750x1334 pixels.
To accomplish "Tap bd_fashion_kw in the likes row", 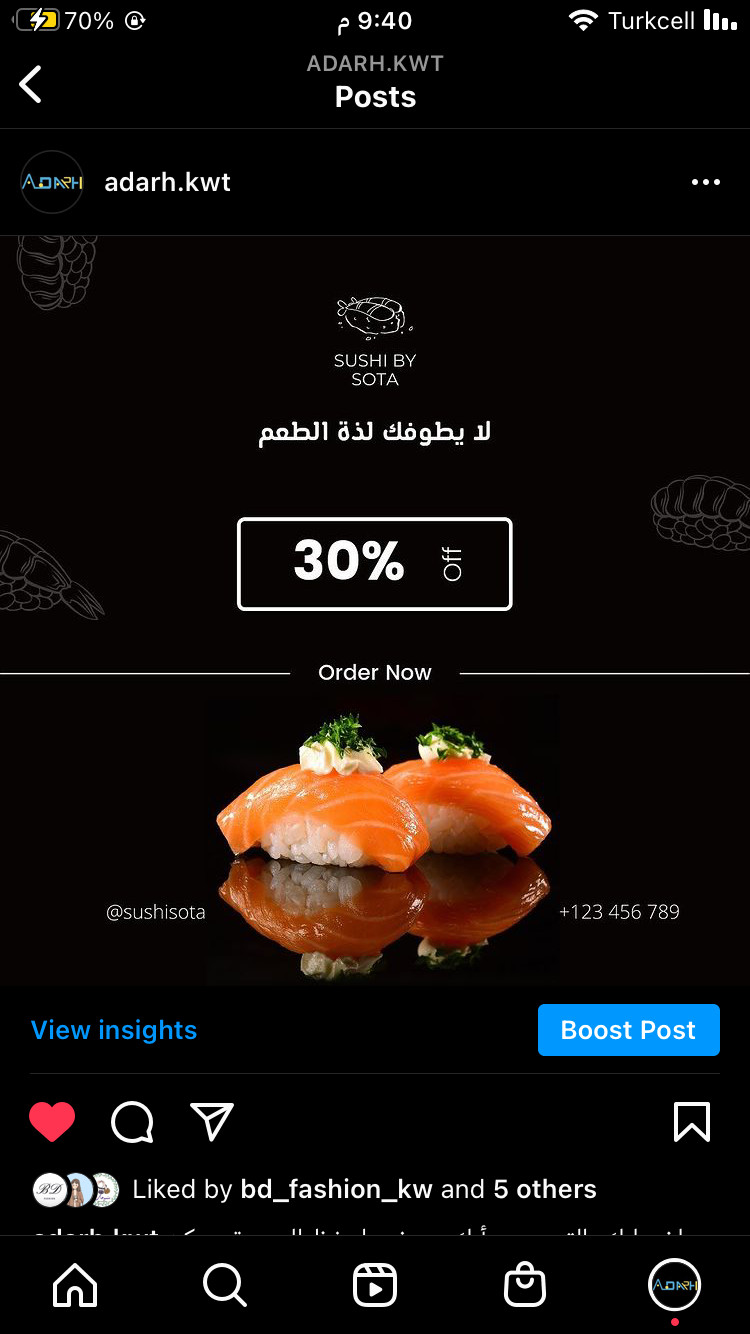I will [337, 1189].
